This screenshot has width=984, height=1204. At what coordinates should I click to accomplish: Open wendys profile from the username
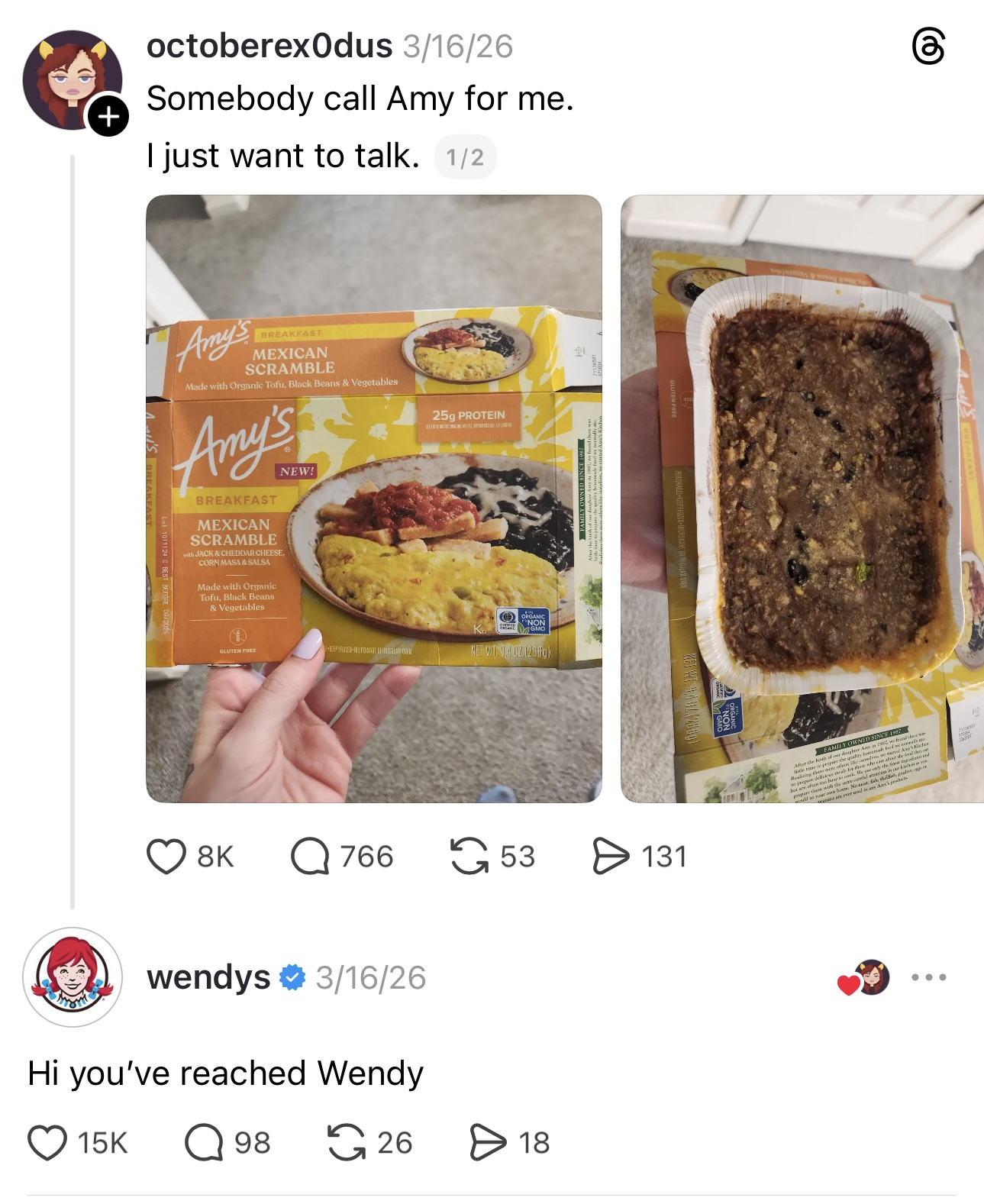point(208,977)
